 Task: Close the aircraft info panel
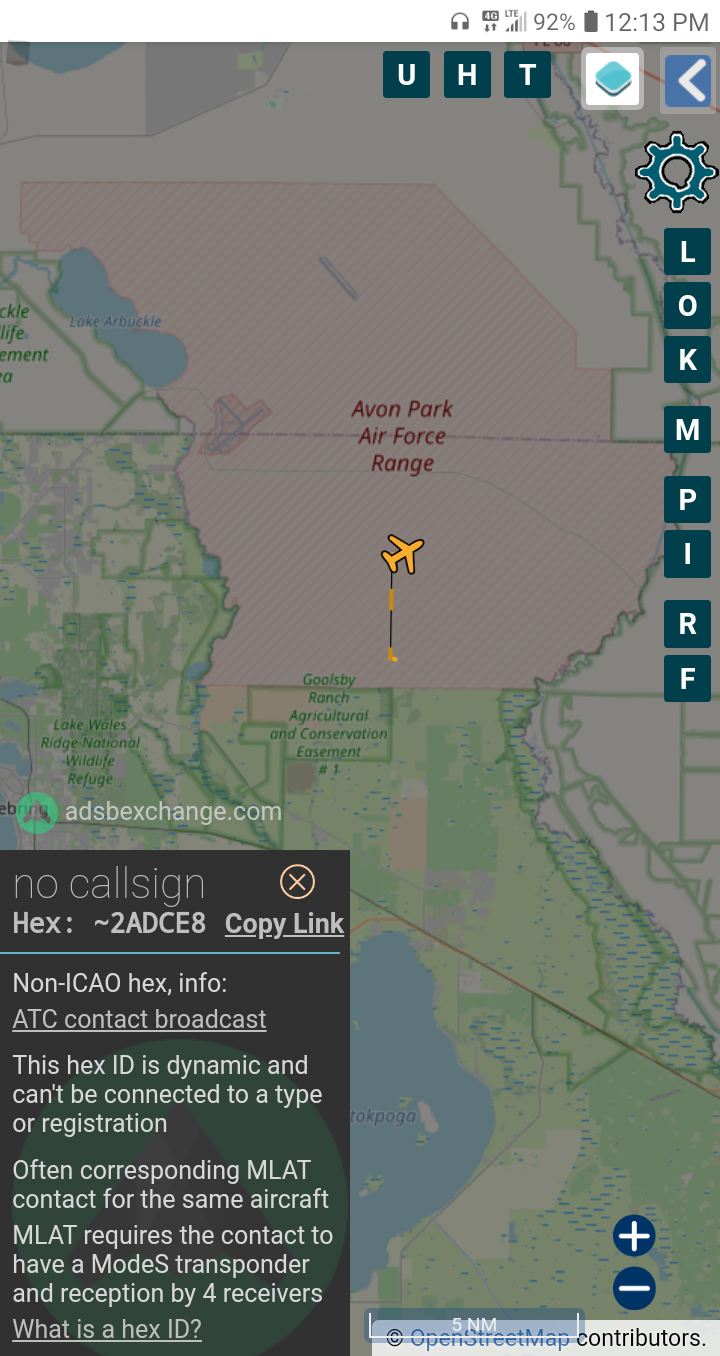tap(297, 882)
